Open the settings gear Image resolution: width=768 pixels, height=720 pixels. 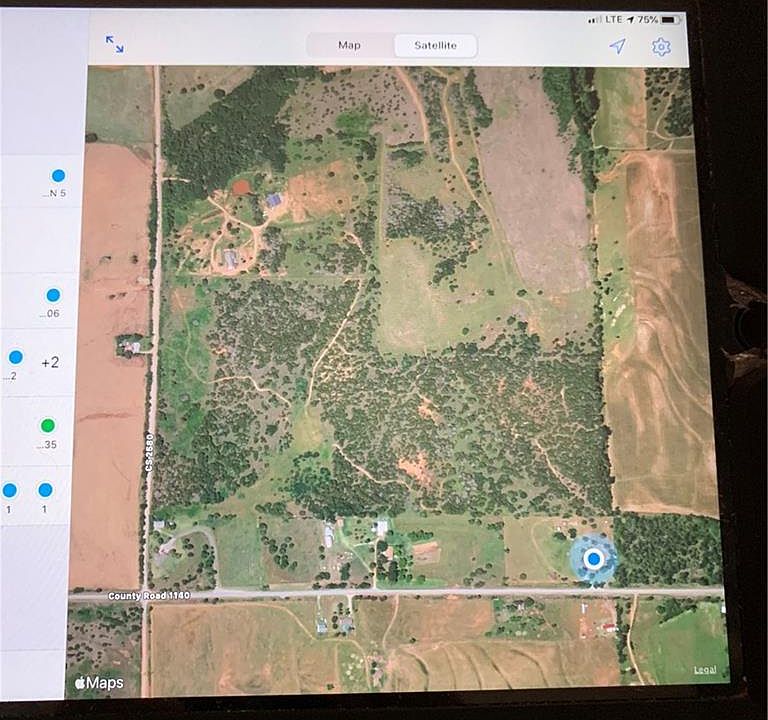[661, 47]
